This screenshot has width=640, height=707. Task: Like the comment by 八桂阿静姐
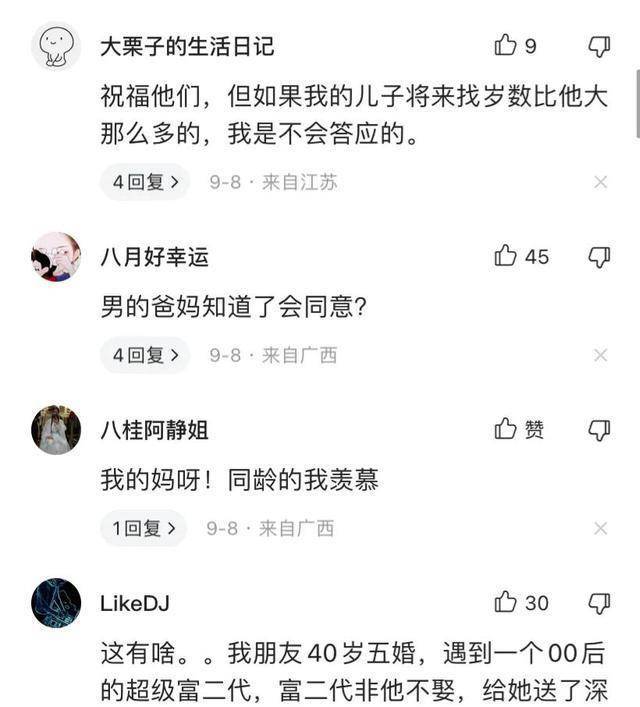506,430
